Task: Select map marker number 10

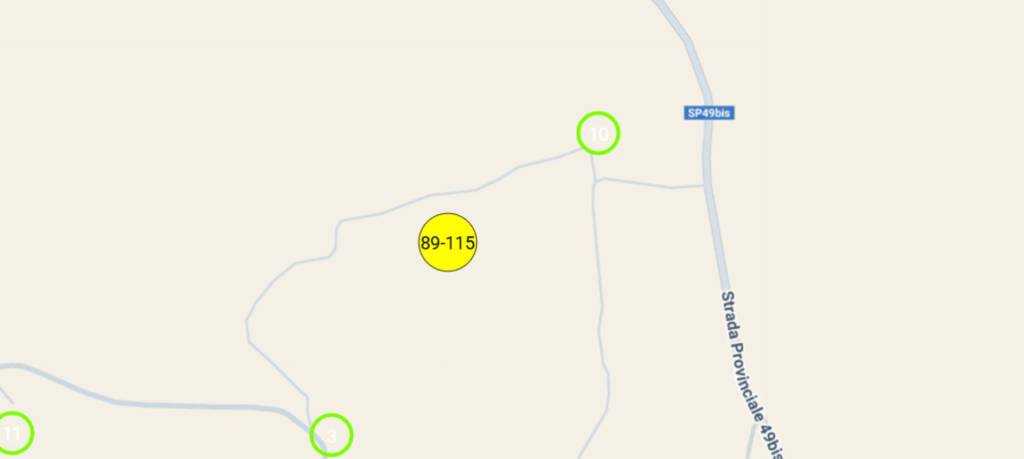Action: [598, 133]
